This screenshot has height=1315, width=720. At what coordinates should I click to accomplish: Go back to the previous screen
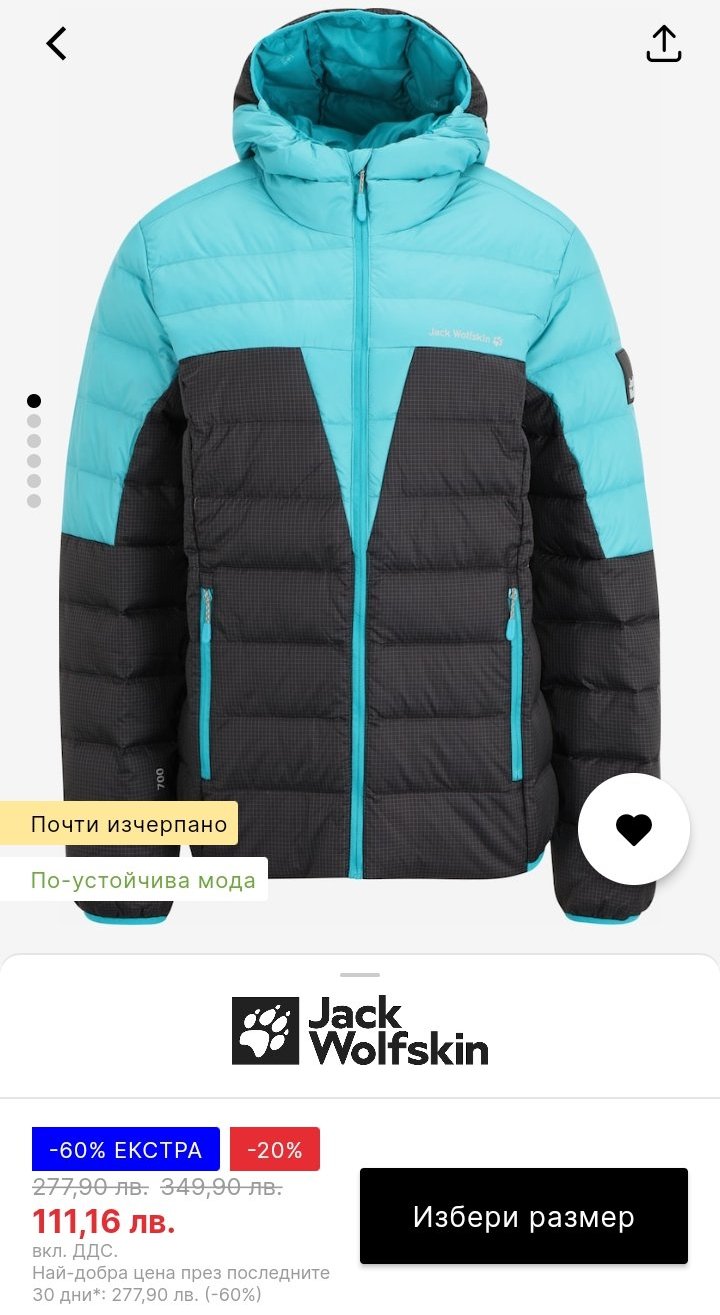57,44
